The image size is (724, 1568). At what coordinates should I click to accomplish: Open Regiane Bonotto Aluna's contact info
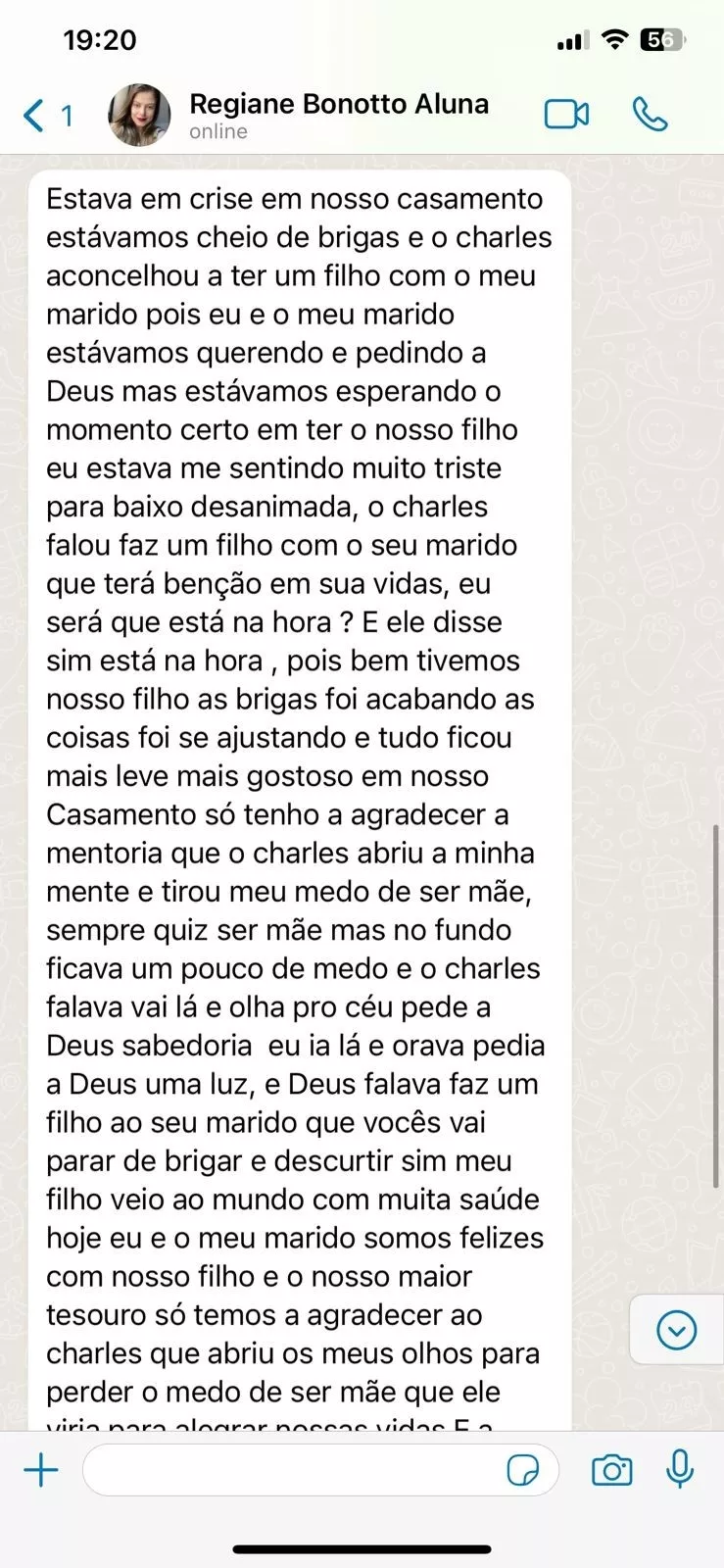338,116
